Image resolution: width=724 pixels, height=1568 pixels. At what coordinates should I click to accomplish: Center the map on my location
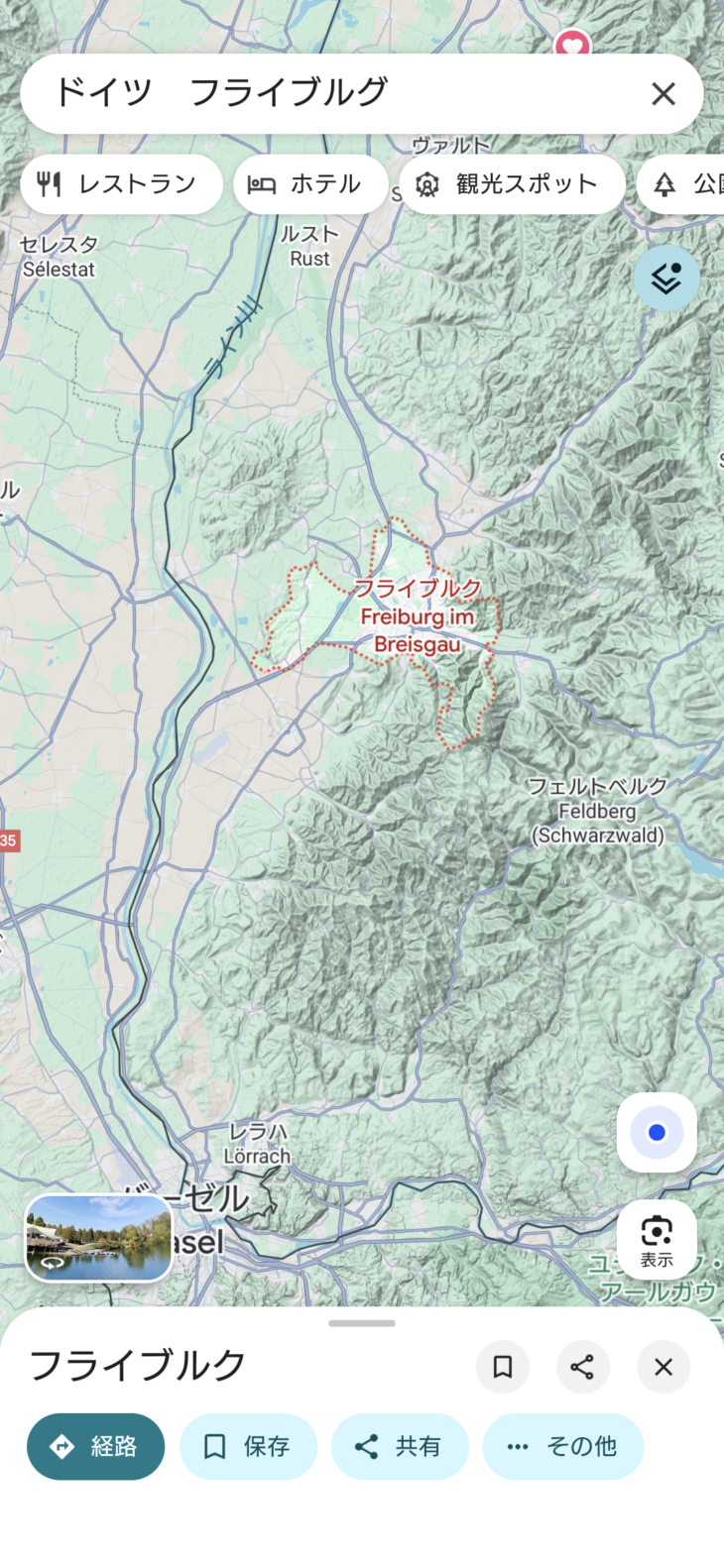point(657,1132)
